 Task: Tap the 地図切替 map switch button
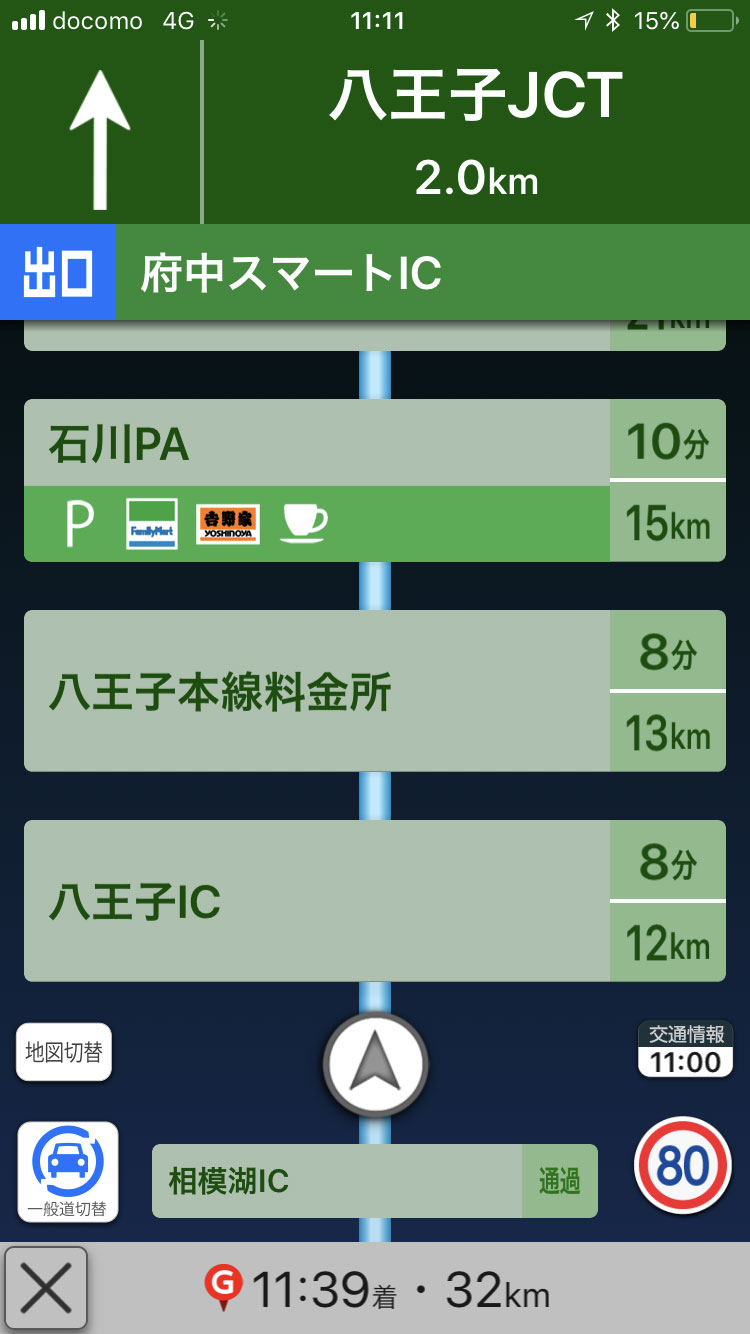64,1052
